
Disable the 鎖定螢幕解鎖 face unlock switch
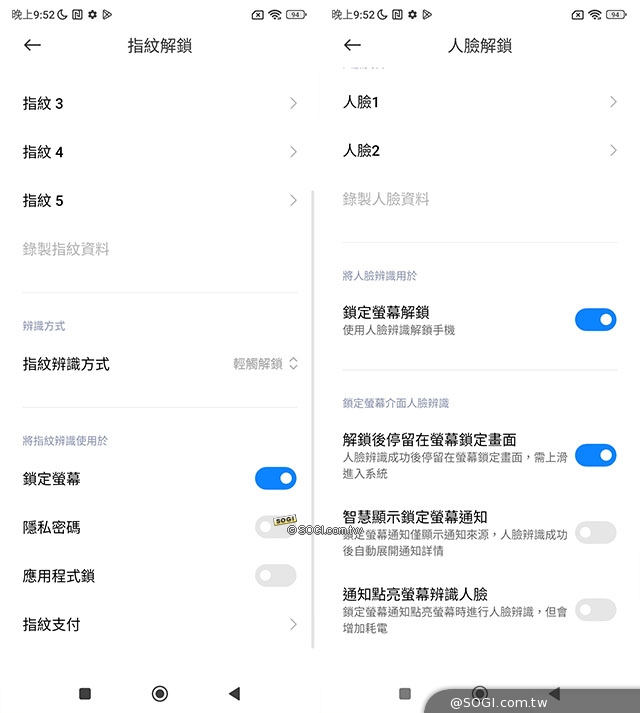point(595,320)
